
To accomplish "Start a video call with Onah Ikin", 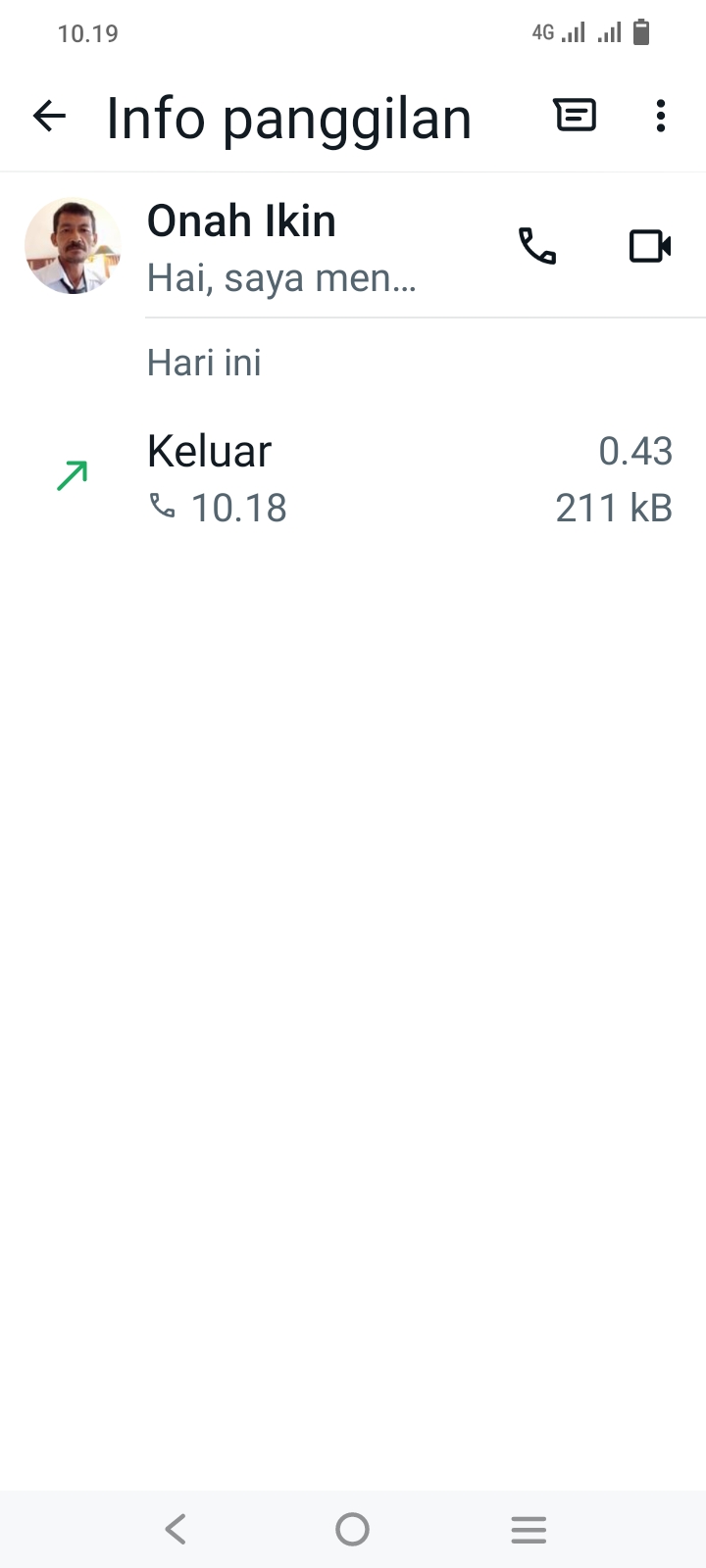I will coord(649,246).
